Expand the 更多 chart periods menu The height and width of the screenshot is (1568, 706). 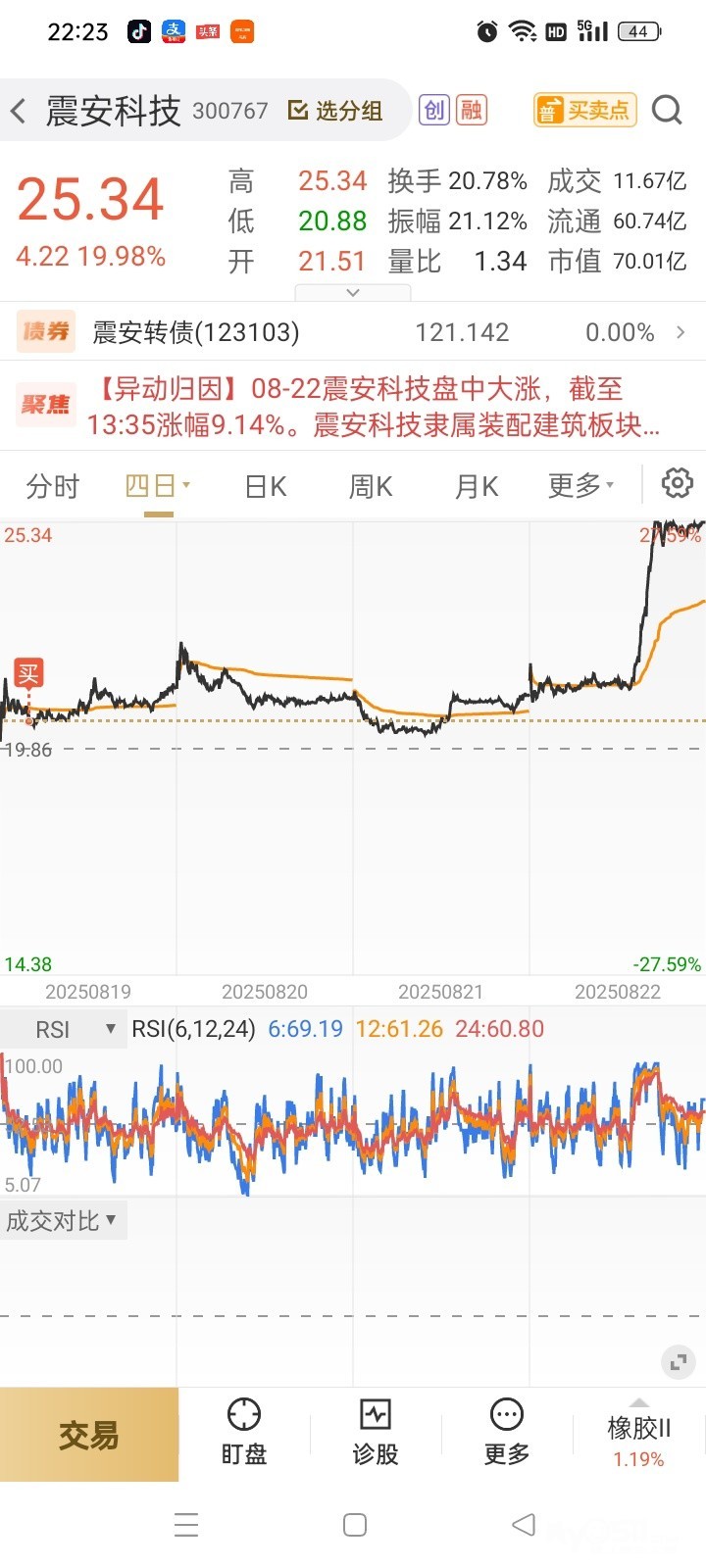pos(580,486)
